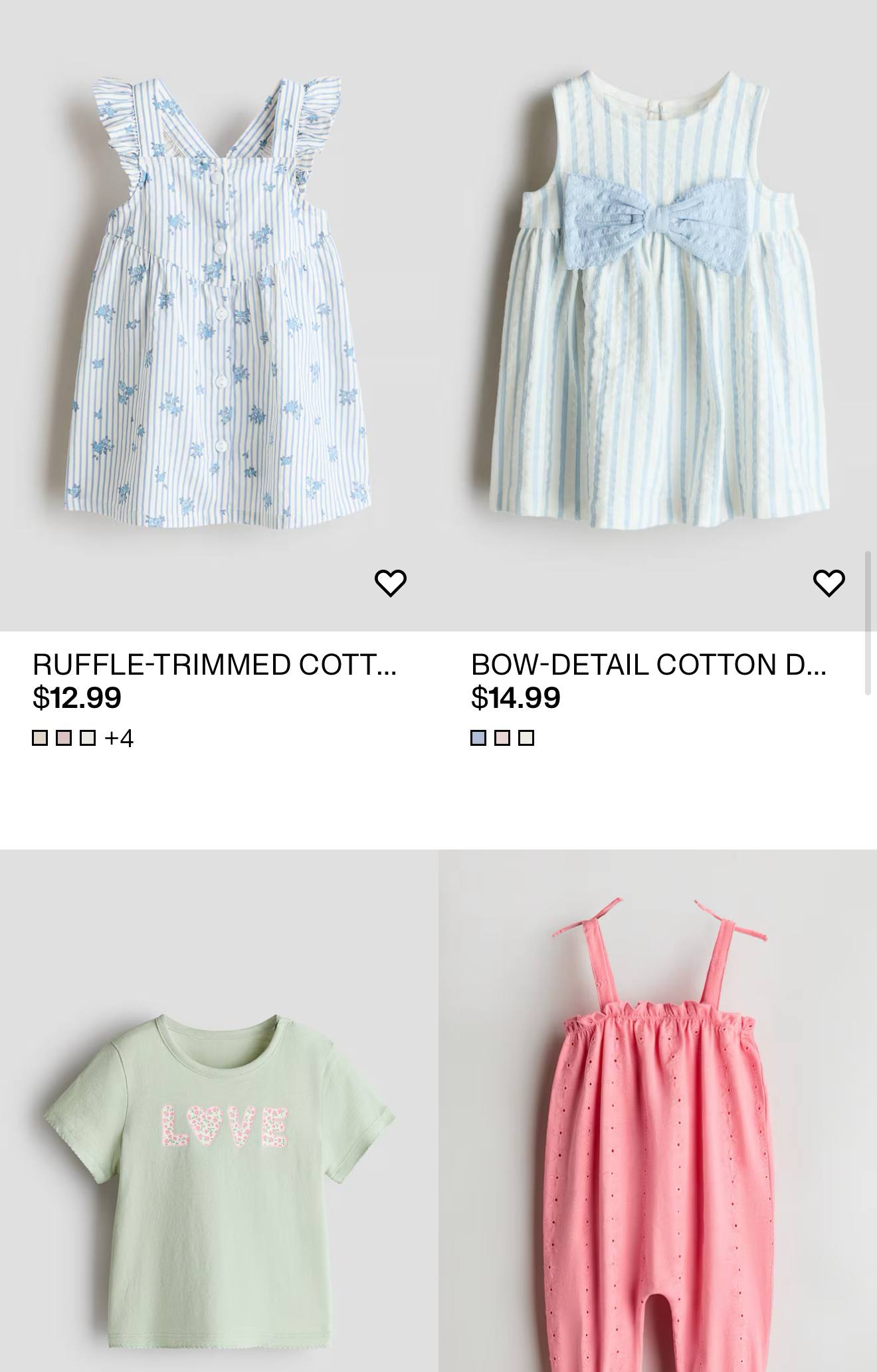
Task: Open the Ruffle-Trimmed Cott... product title
Action: 215,665
